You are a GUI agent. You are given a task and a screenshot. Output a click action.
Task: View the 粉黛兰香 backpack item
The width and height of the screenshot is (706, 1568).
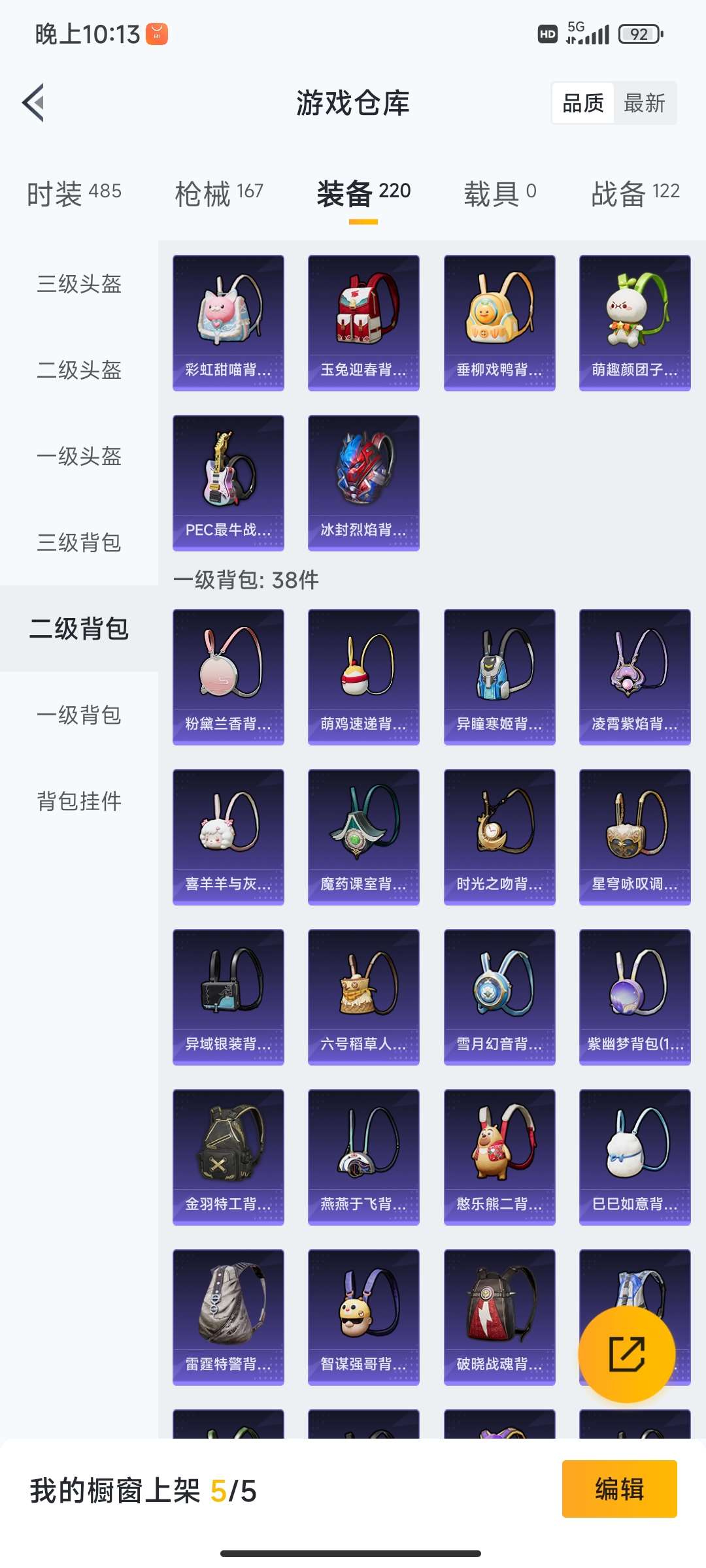(x=228, y=677)
